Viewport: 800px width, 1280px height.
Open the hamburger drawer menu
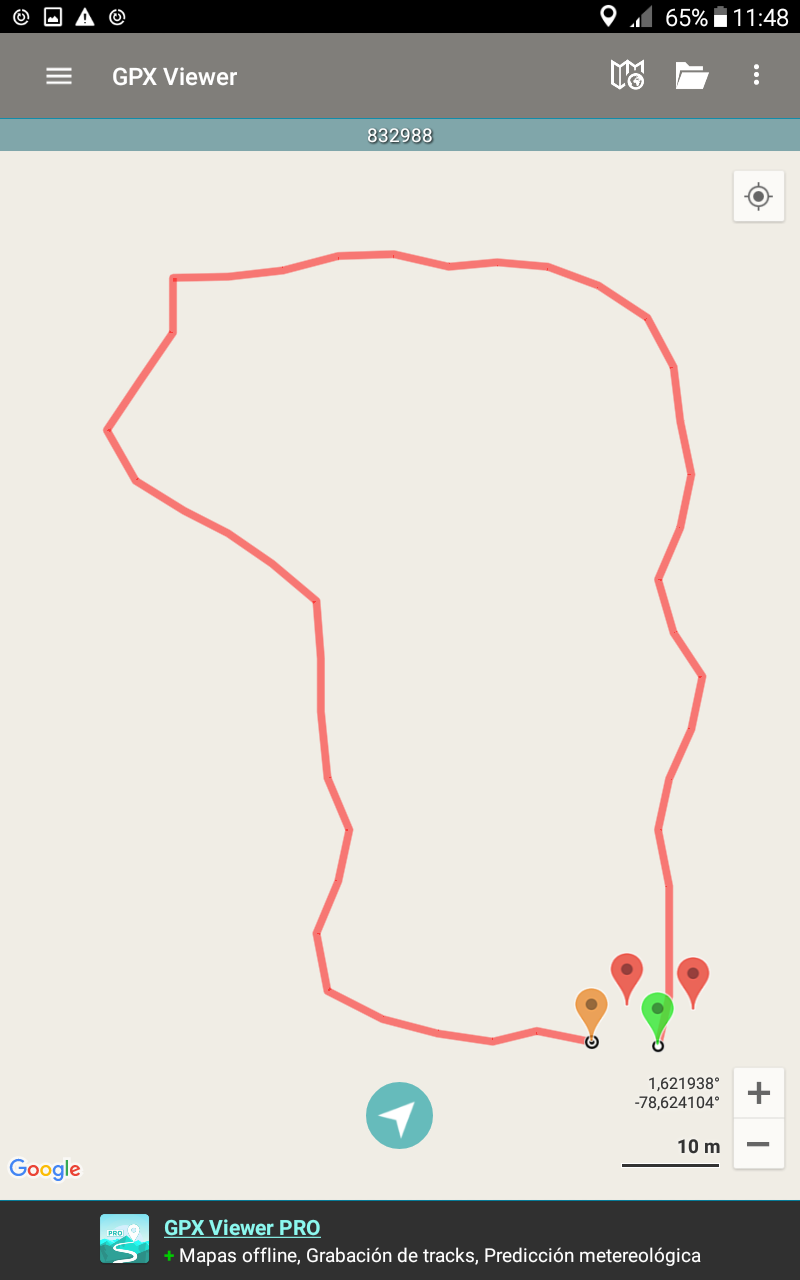point(59,76)
